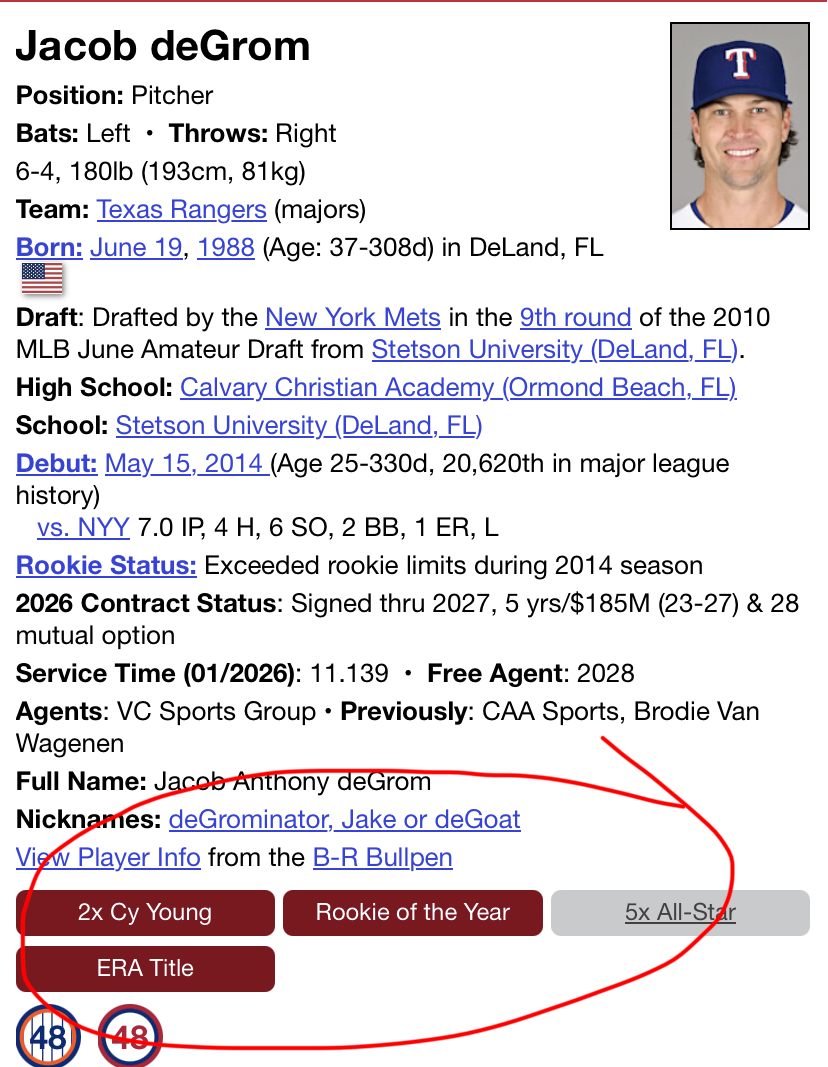Image resolution: width=828 pixels, height=1067 pixels.
Task: Open Stetson University link in the Draft line
Action: coord(556,350)
